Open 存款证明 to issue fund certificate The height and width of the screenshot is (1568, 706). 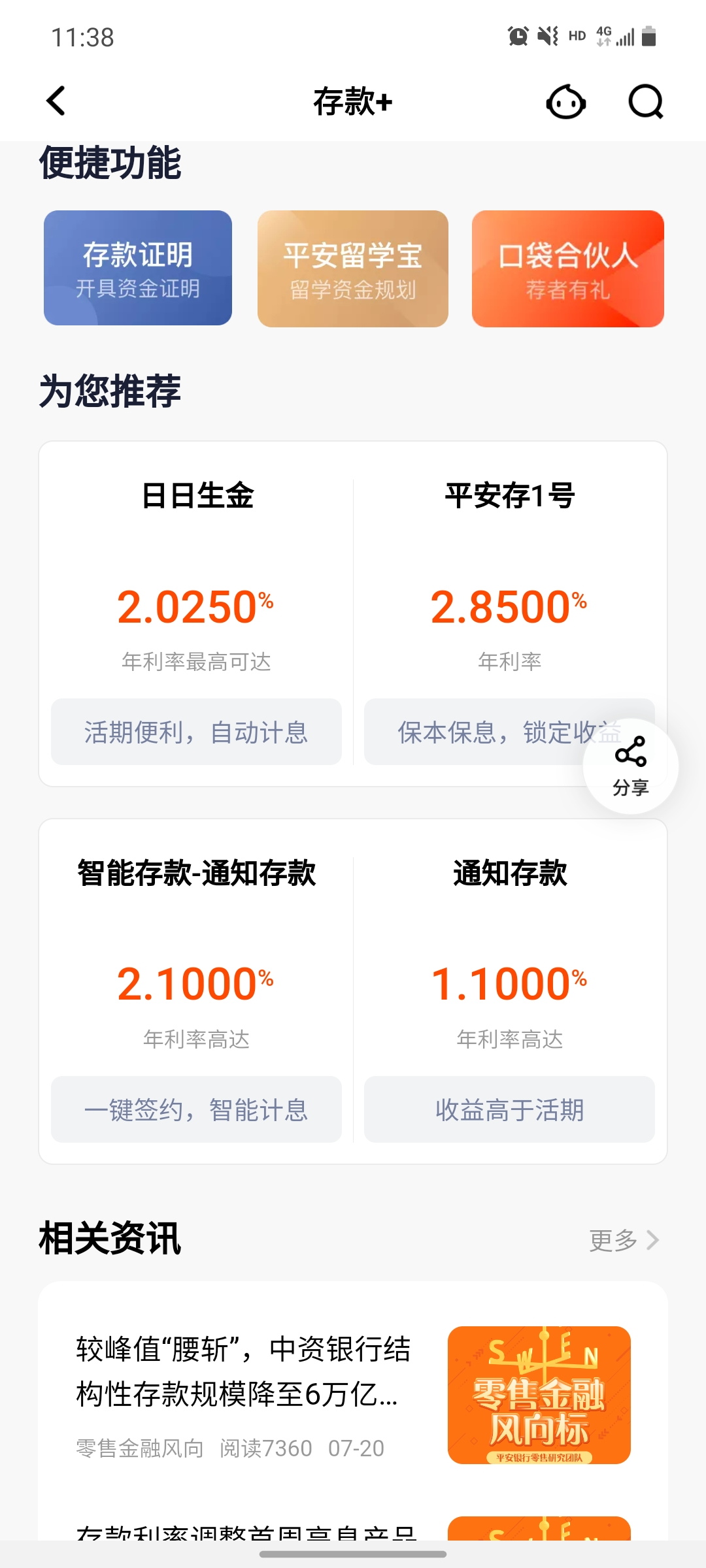coord(138,268)
